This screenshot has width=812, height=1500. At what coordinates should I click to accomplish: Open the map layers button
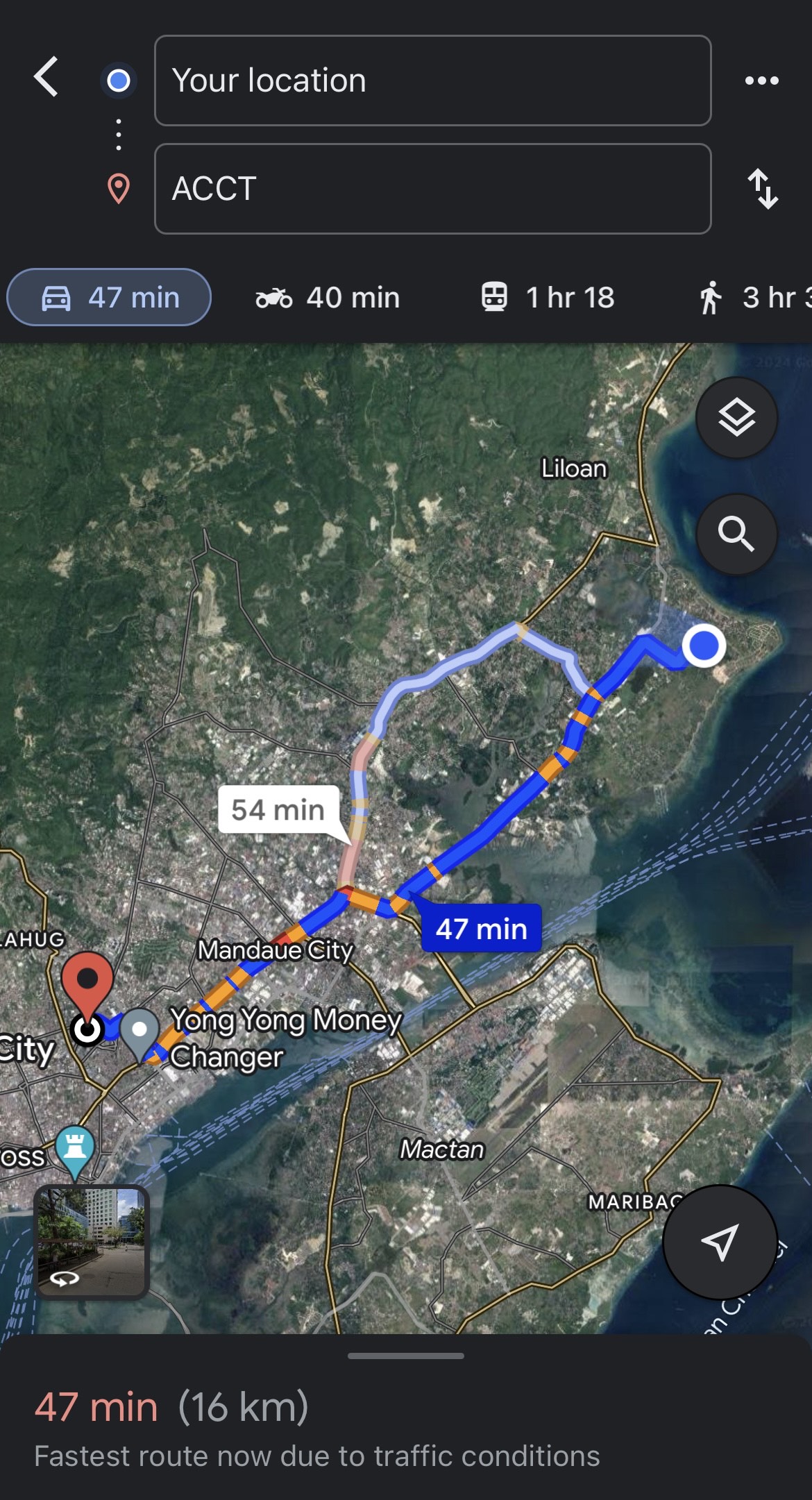(x=736, y=418)
